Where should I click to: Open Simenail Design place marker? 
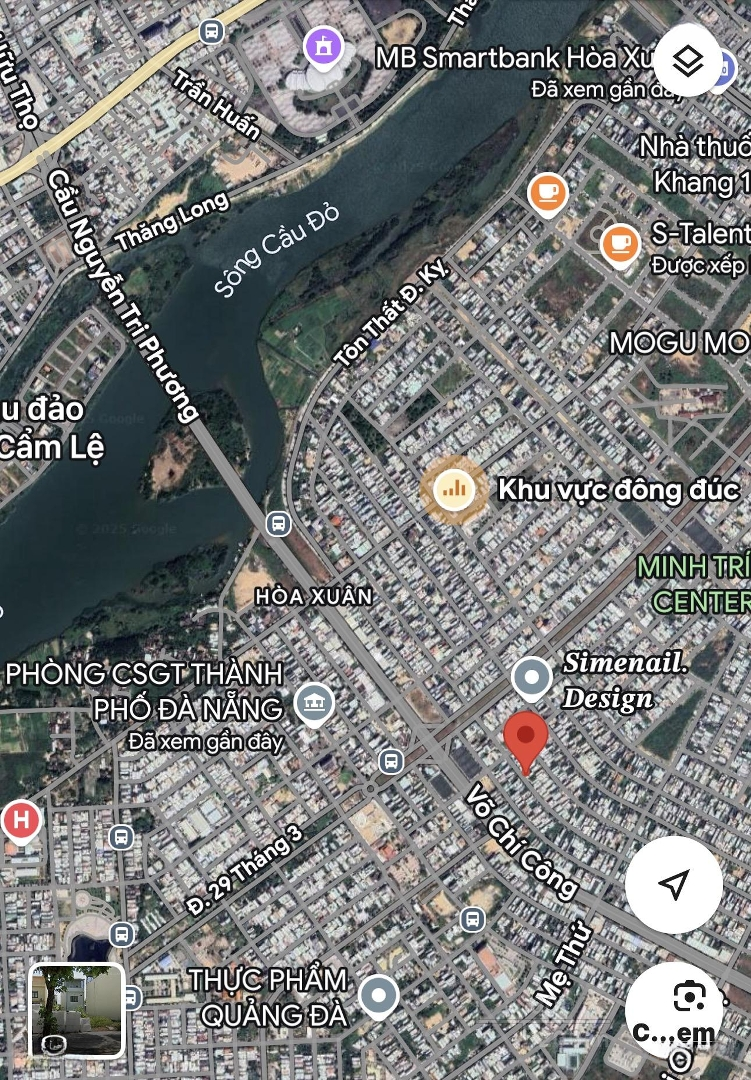point(532,678)
